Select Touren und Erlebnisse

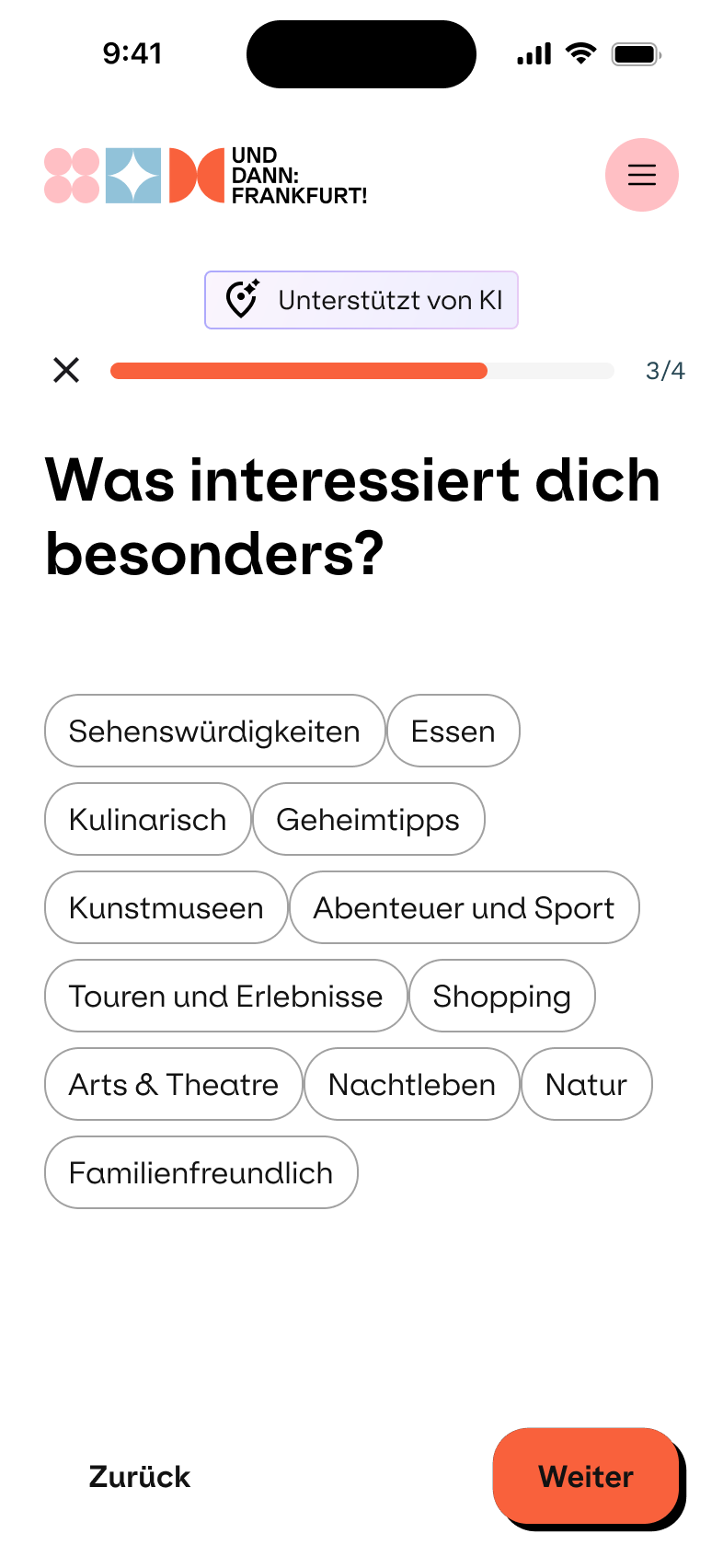(225, 996)
